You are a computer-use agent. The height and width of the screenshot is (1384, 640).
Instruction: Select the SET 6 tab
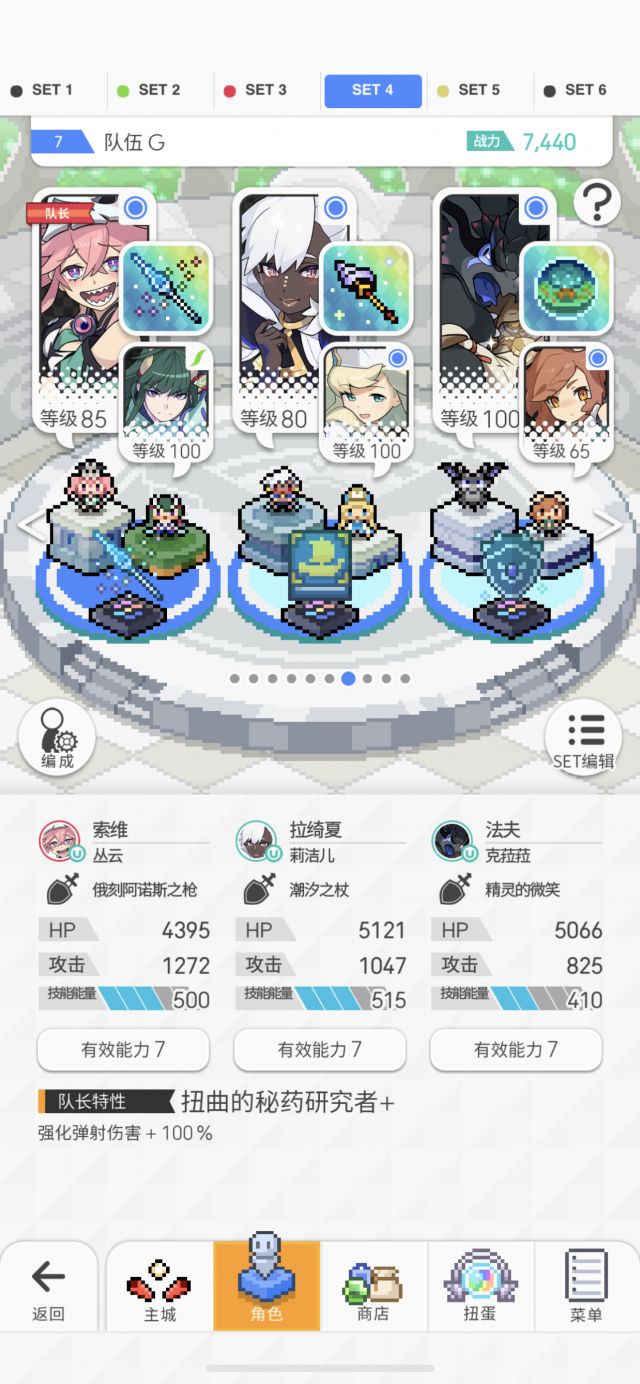[x=576, y=90]
